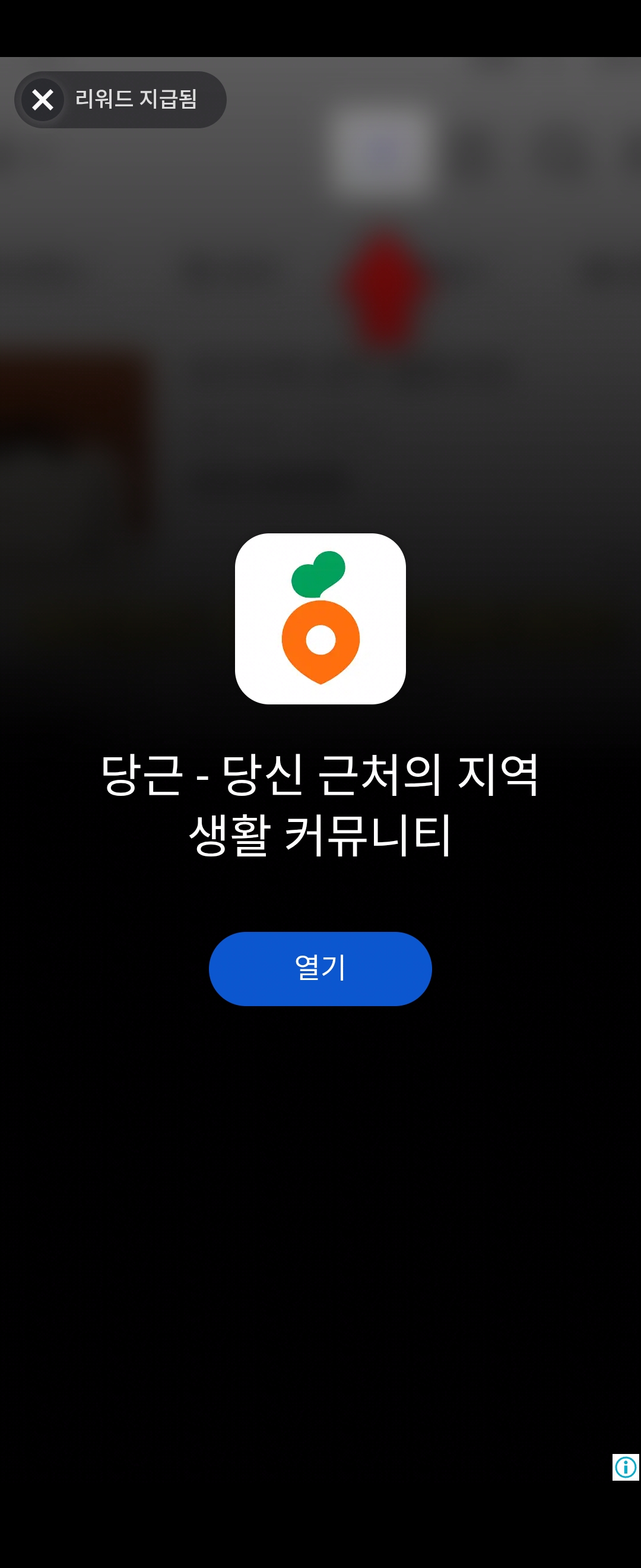Tap the 열기 button to open 당근
Image resolution: width=641 pixels, height=1568 pixels.
click(x=320, y=969)
